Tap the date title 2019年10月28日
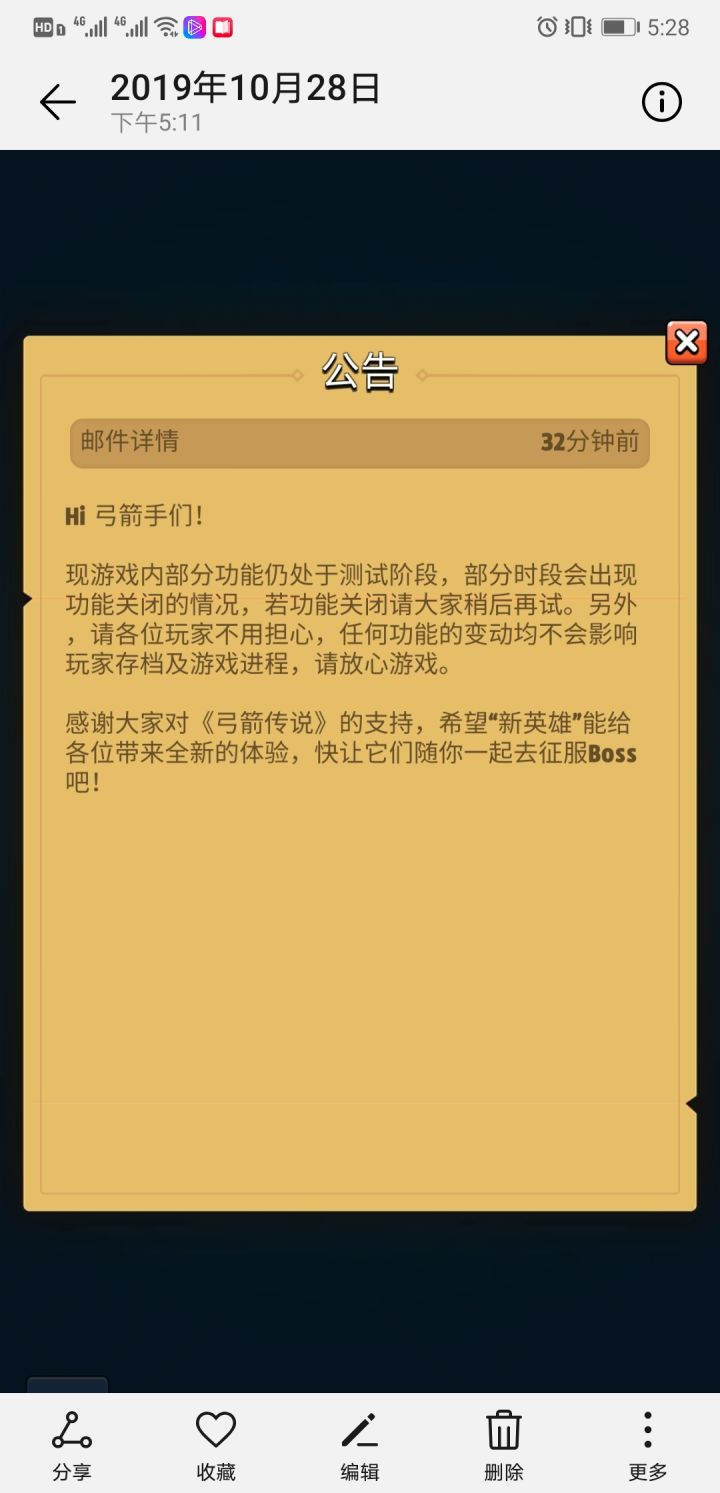Viewport: 720px width, 1493px height. point(245,88)
